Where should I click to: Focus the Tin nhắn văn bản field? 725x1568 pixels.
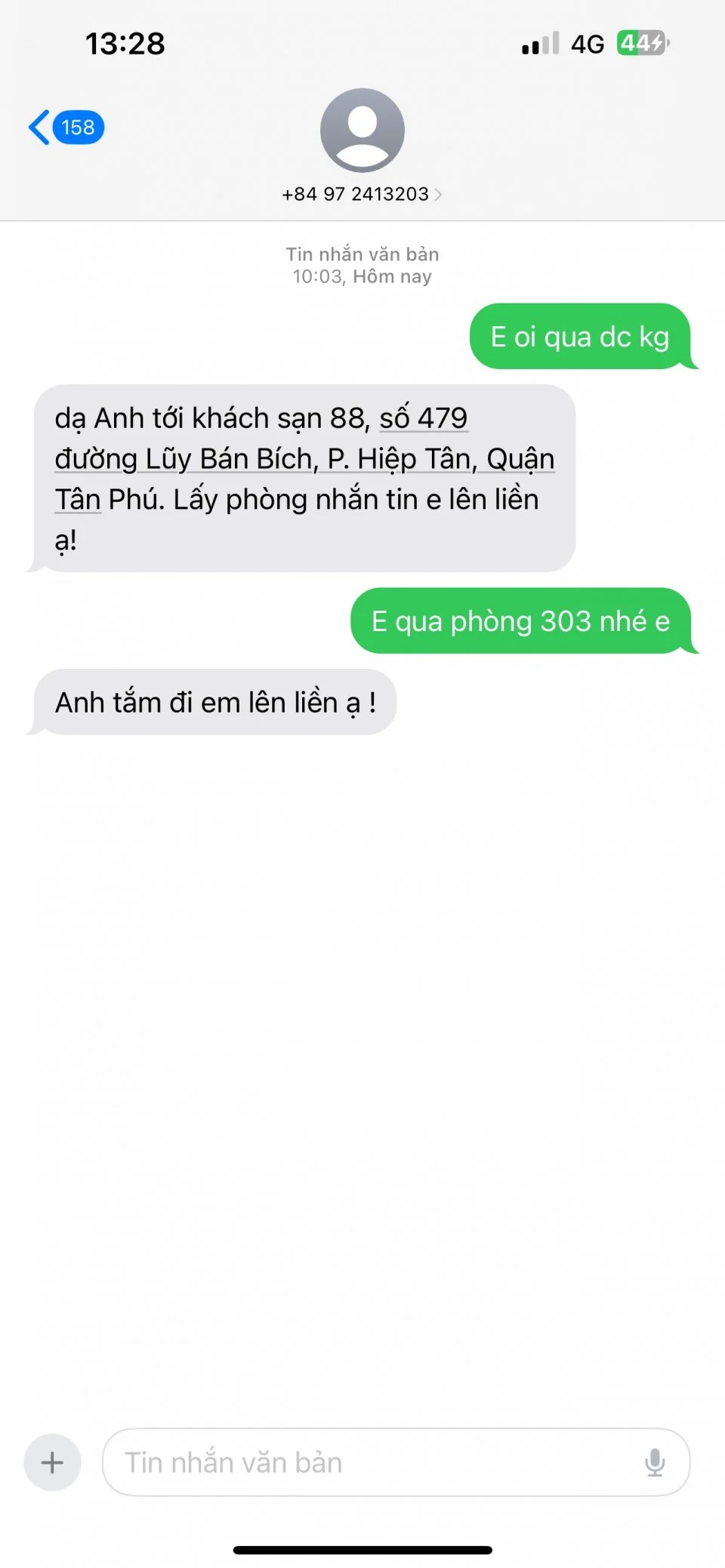coord(370,1462)
